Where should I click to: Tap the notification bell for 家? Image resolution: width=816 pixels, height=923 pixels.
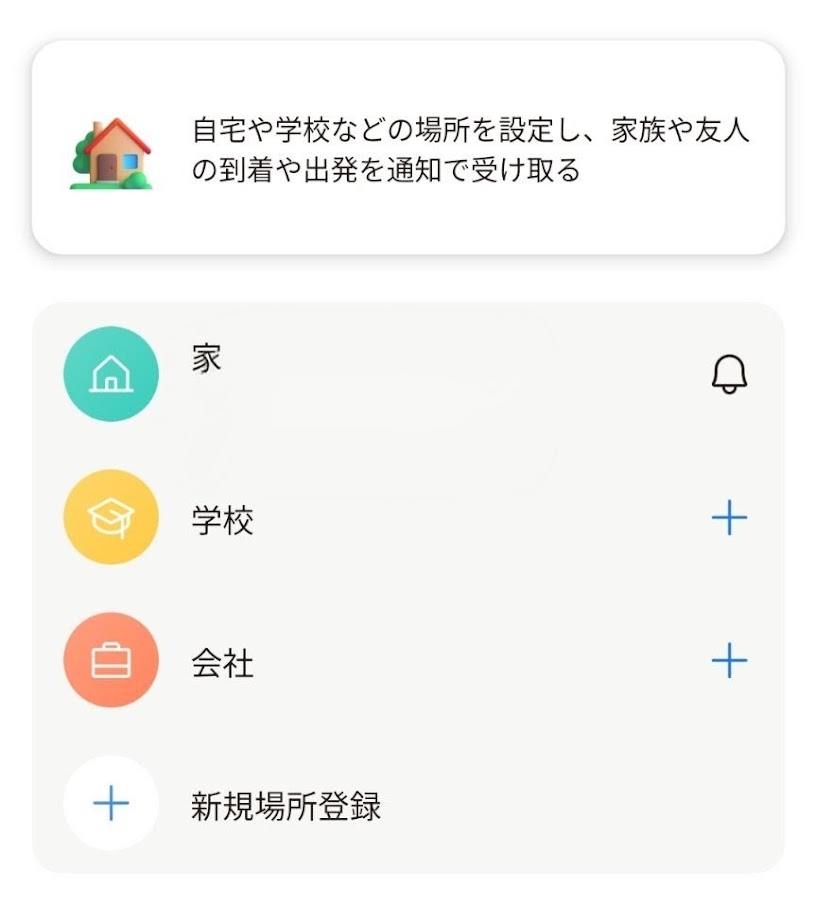point(729,375)
